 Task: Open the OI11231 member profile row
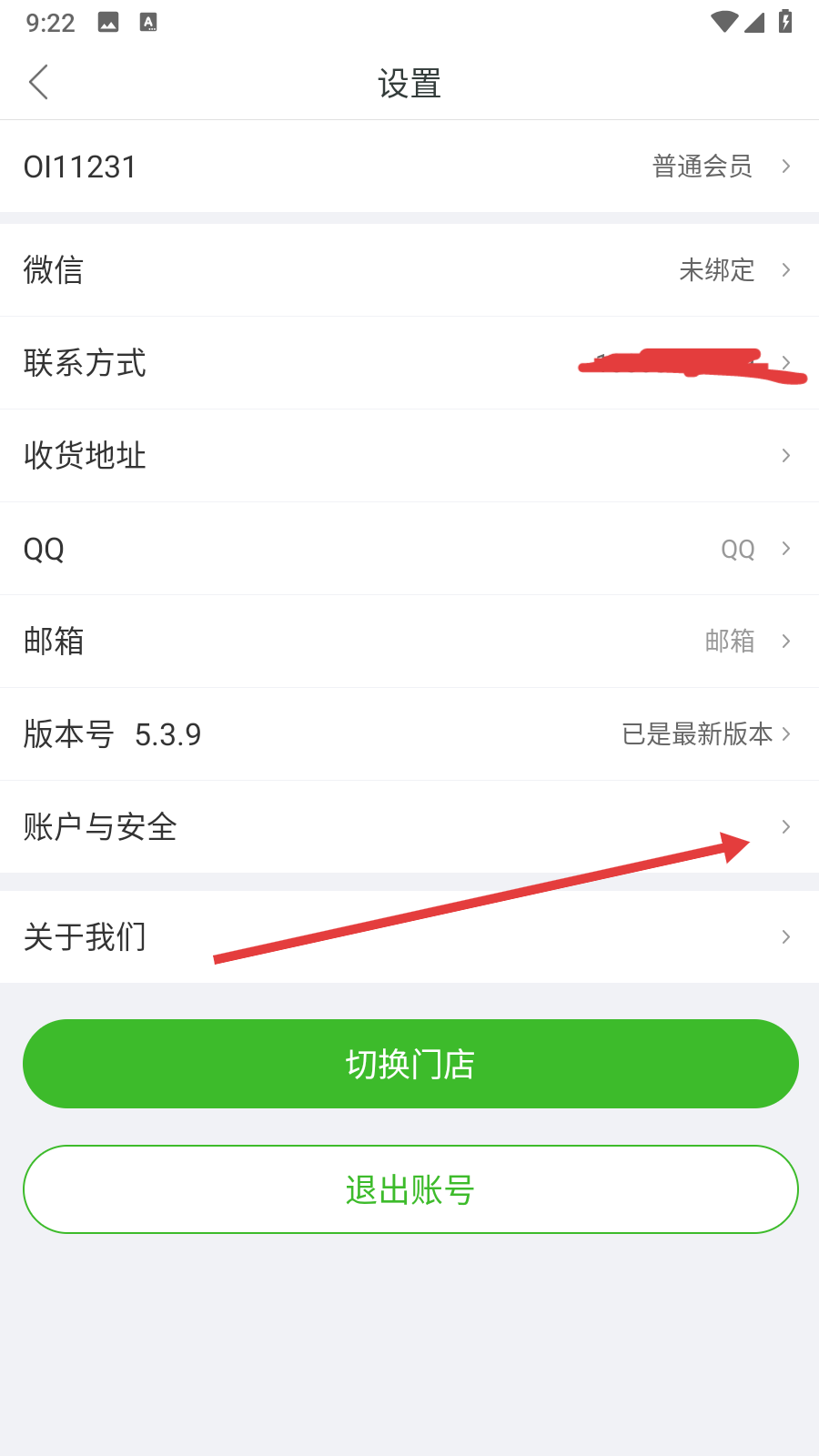(409, 167)
